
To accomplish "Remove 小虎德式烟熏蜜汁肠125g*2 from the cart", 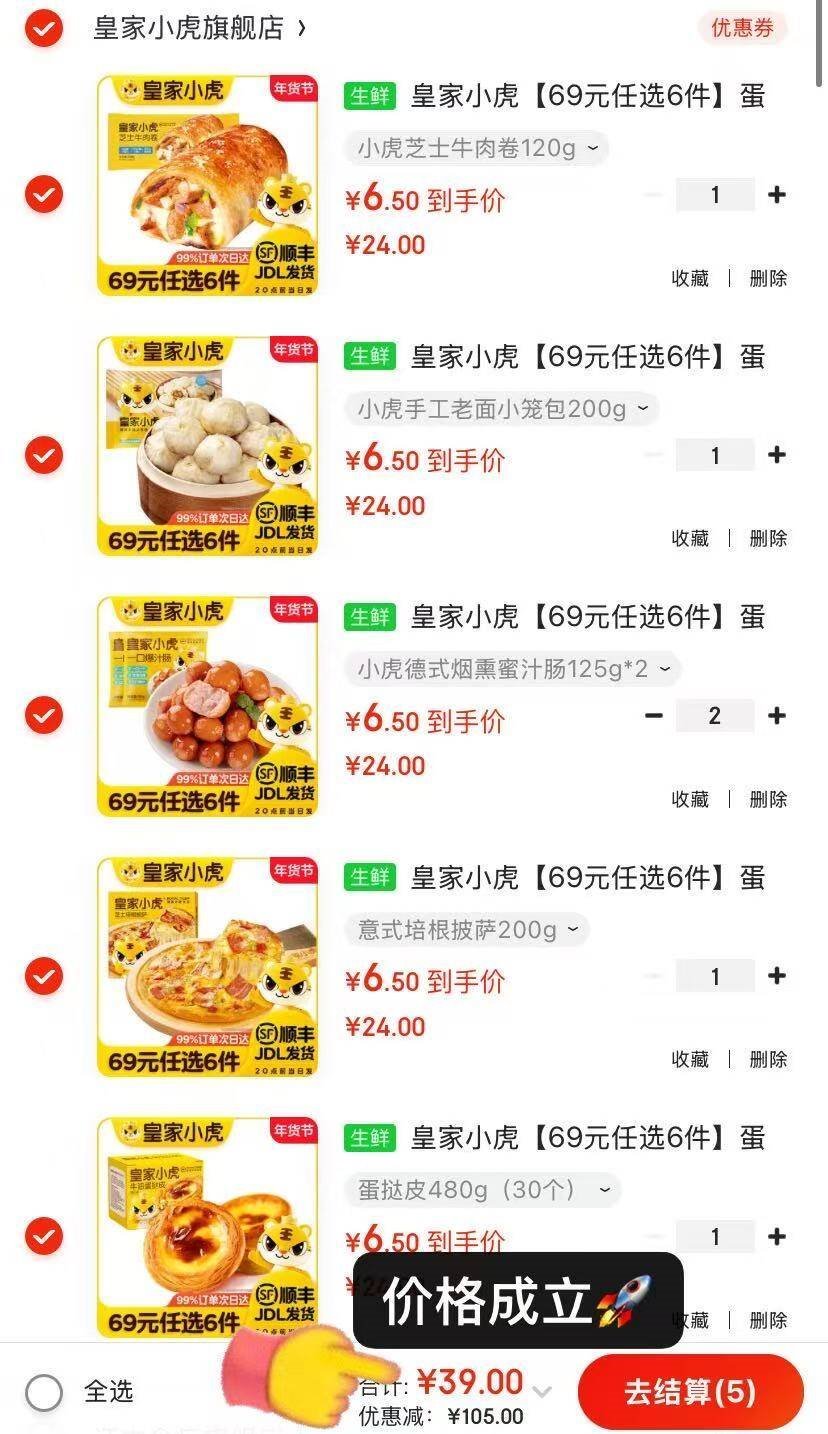I will (768, 799).
